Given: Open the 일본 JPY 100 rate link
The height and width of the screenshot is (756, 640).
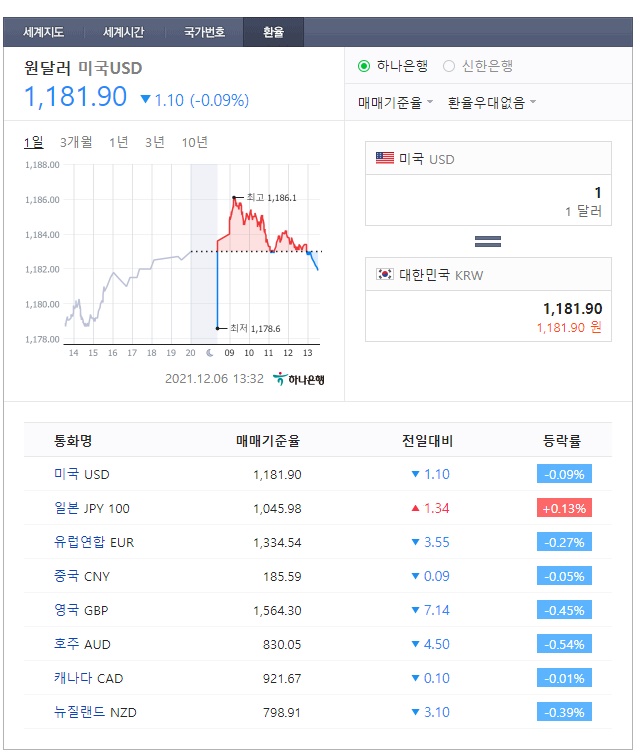Looking at the screenshot, I should [x=92, y=508].
